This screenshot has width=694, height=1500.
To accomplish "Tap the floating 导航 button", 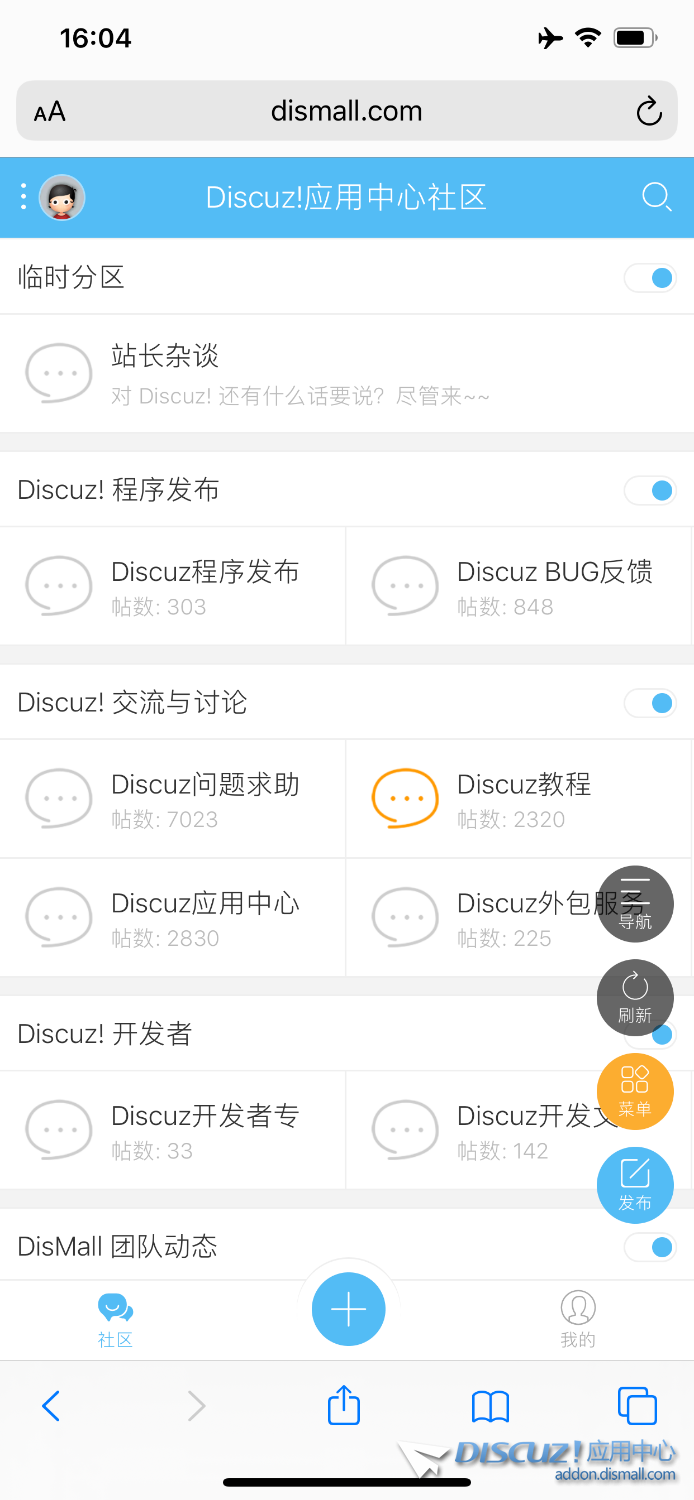I will click(x=635, y=904).
